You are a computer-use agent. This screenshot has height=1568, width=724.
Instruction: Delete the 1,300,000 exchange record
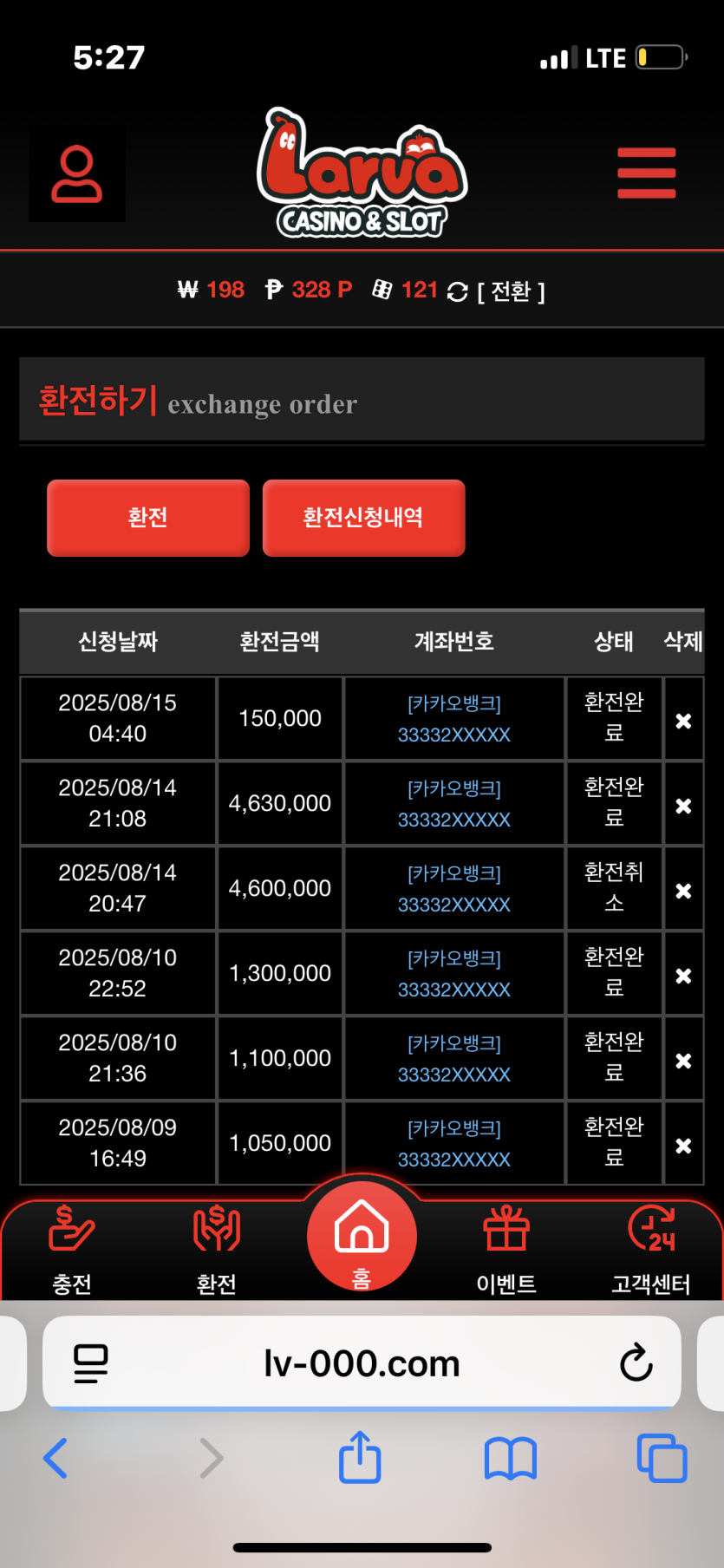tap(683, 976)
